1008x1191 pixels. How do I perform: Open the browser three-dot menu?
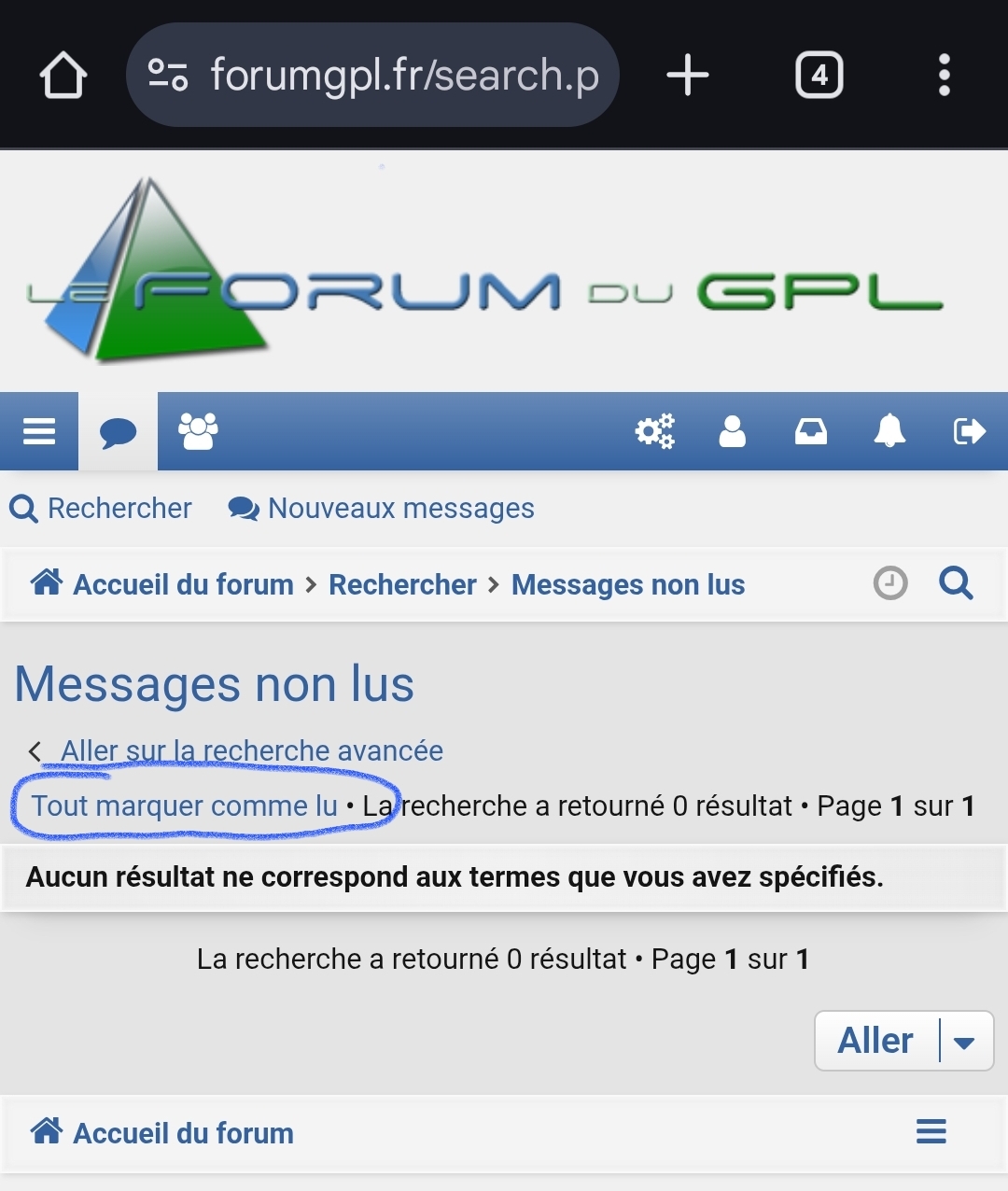click(944, 75)
